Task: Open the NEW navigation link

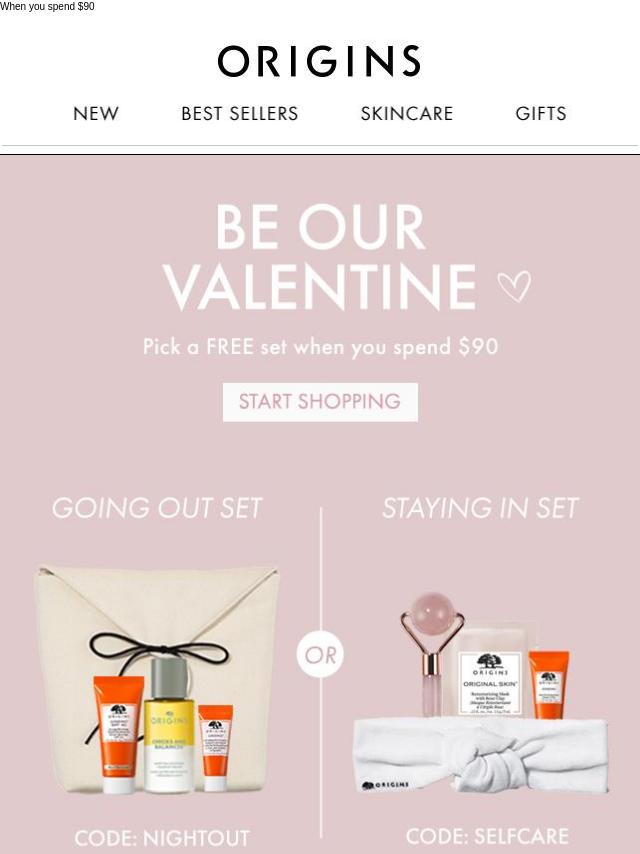Action: point(96,114)
